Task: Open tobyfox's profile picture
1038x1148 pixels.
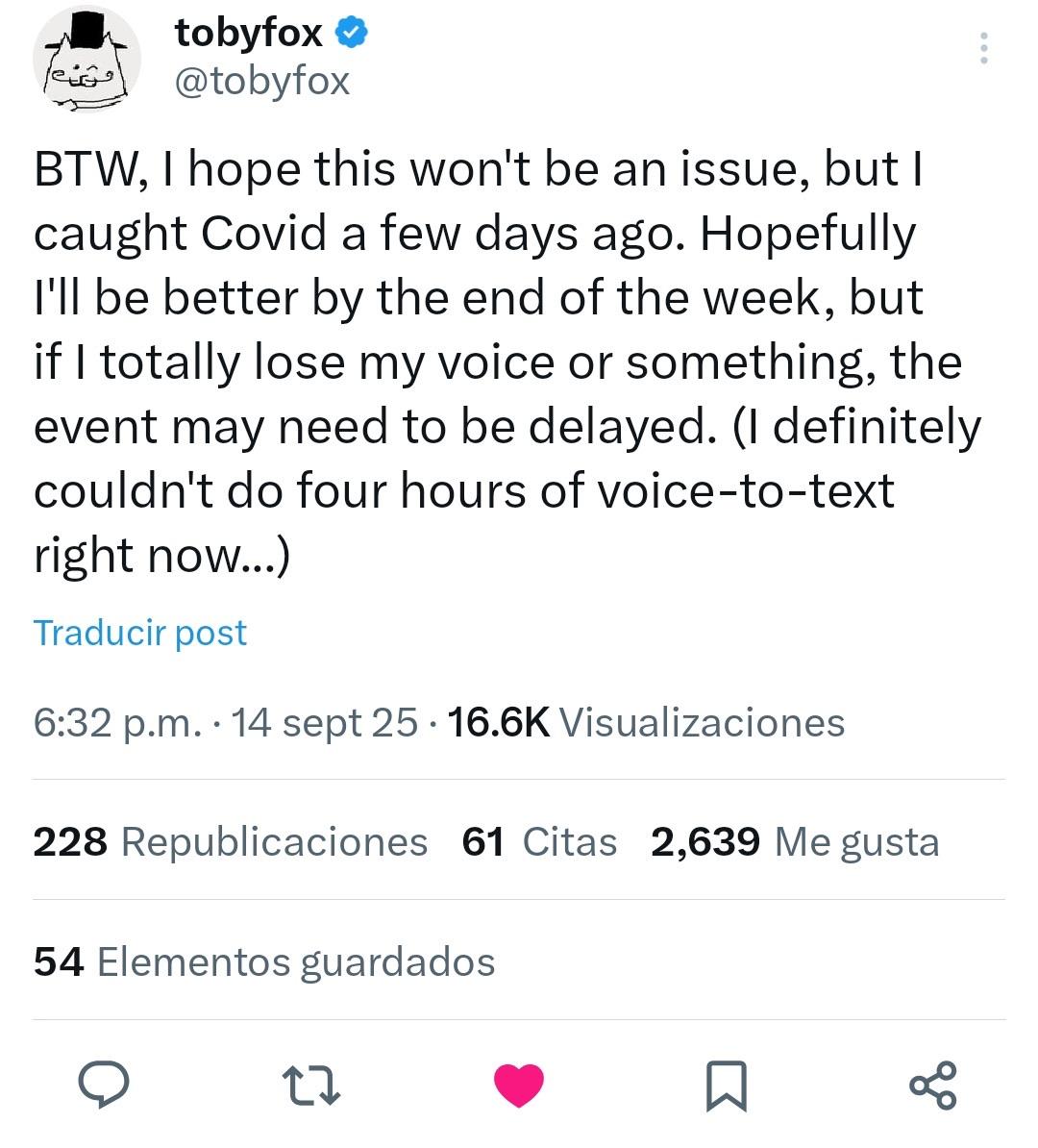Action: [86, 60]
